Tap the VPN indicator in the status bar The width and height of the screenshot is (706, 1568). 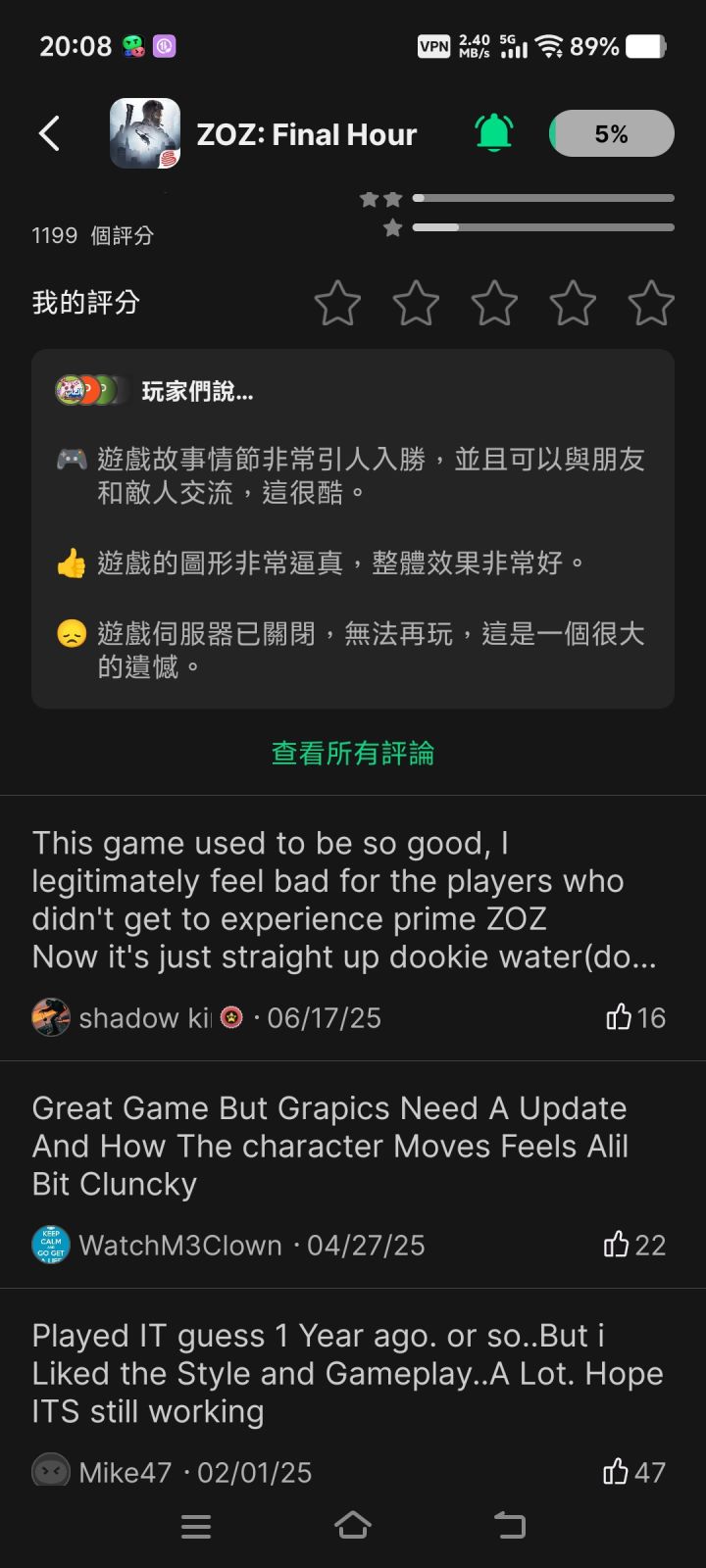433,46
